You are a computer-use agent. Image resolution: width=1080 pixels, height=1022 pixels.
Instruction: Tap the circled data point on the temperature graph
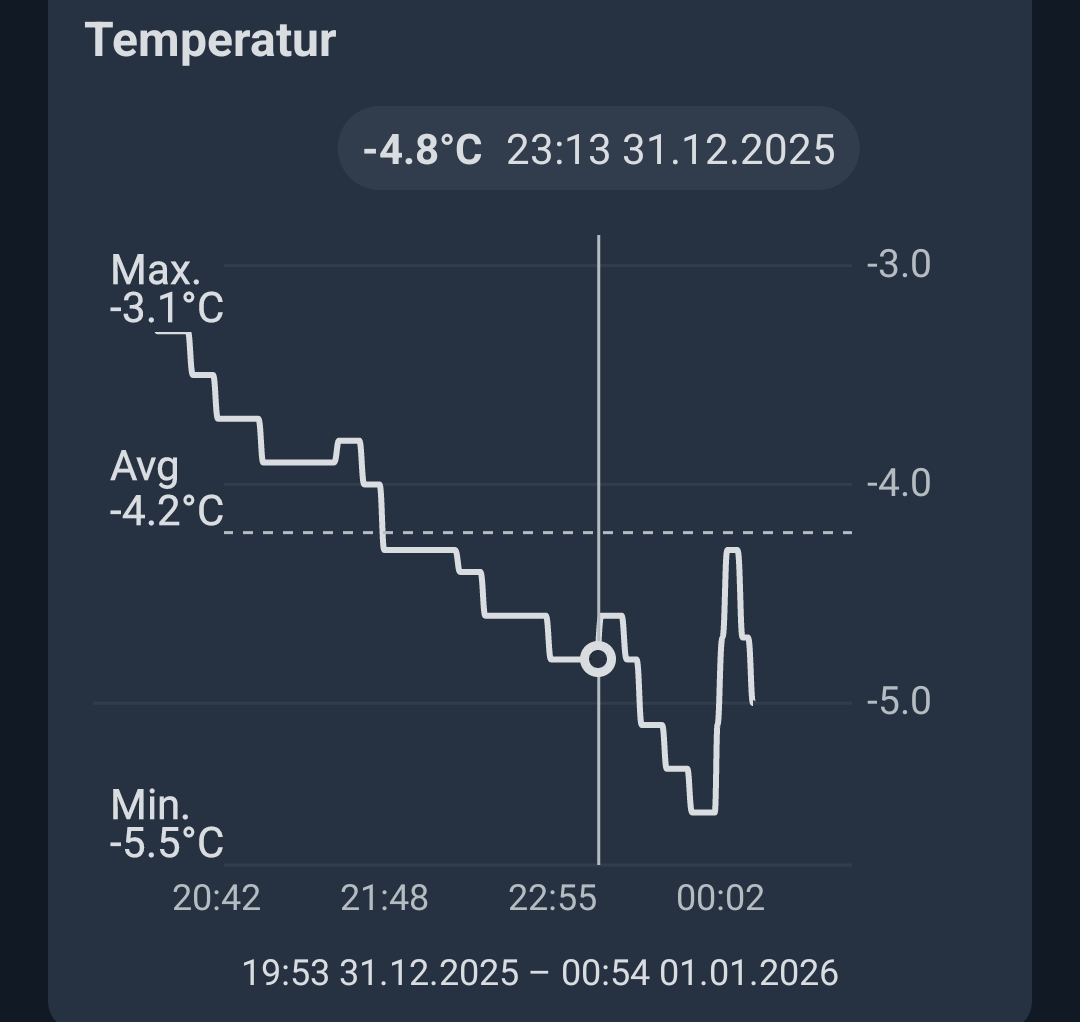598,659
